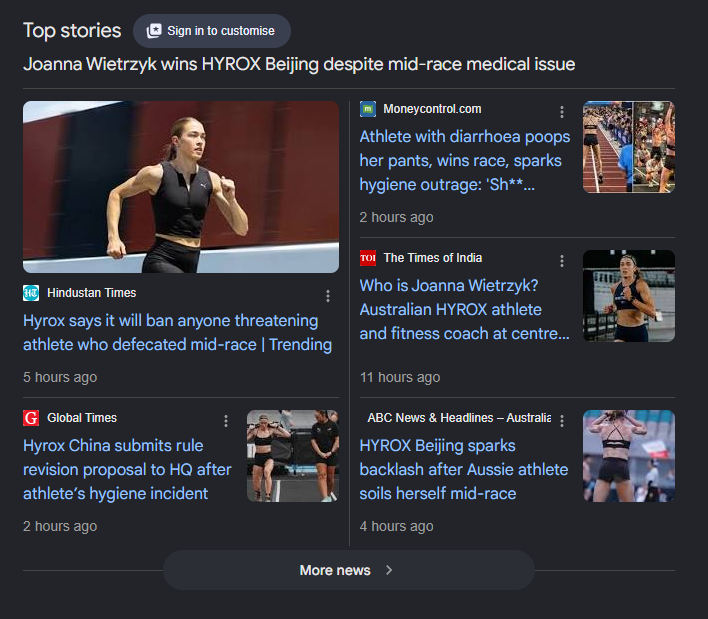Tap Sign in to customise button

click(x=212, y=31)
